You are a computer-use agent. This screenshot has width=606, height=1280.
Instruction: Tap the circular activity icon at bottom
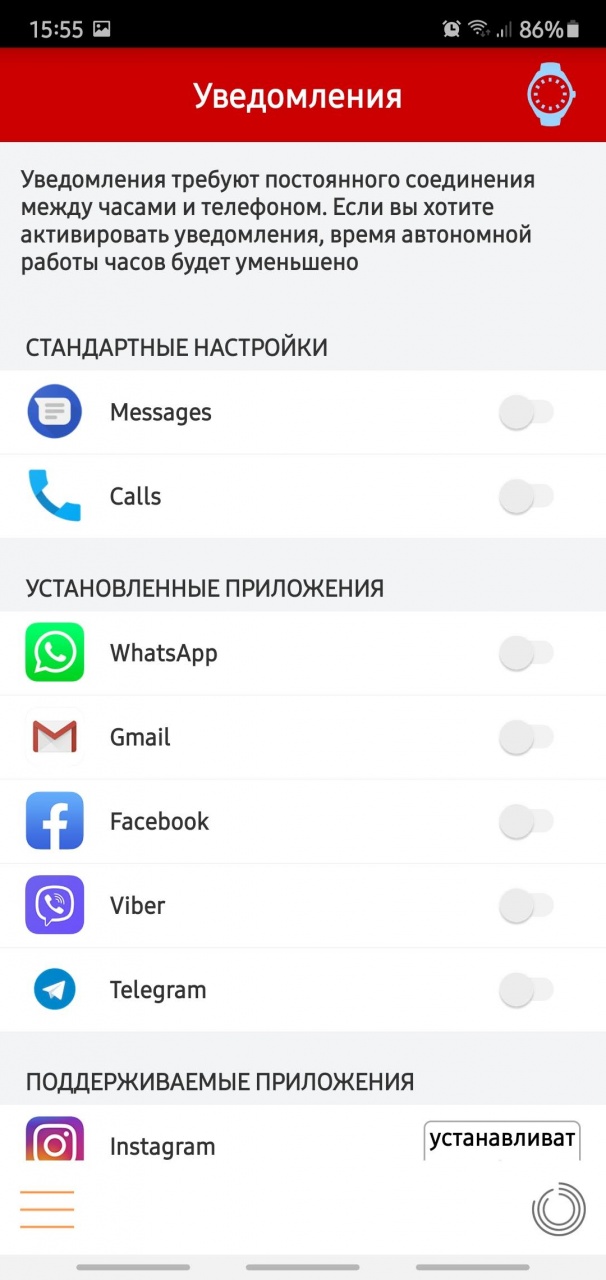click(x=558, y=1210)
